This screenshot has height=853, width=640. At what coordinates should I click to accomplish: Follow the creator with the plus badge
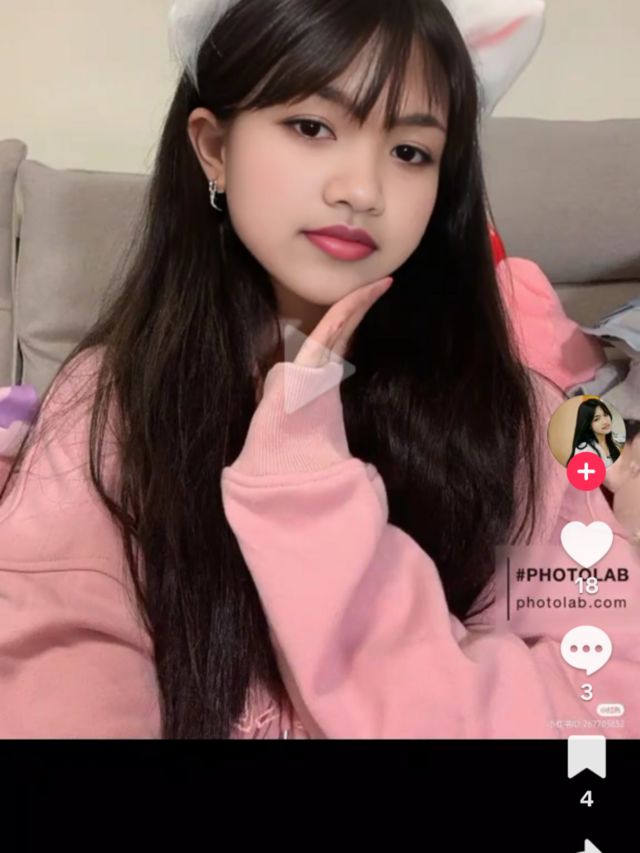[x=586, y=471]
